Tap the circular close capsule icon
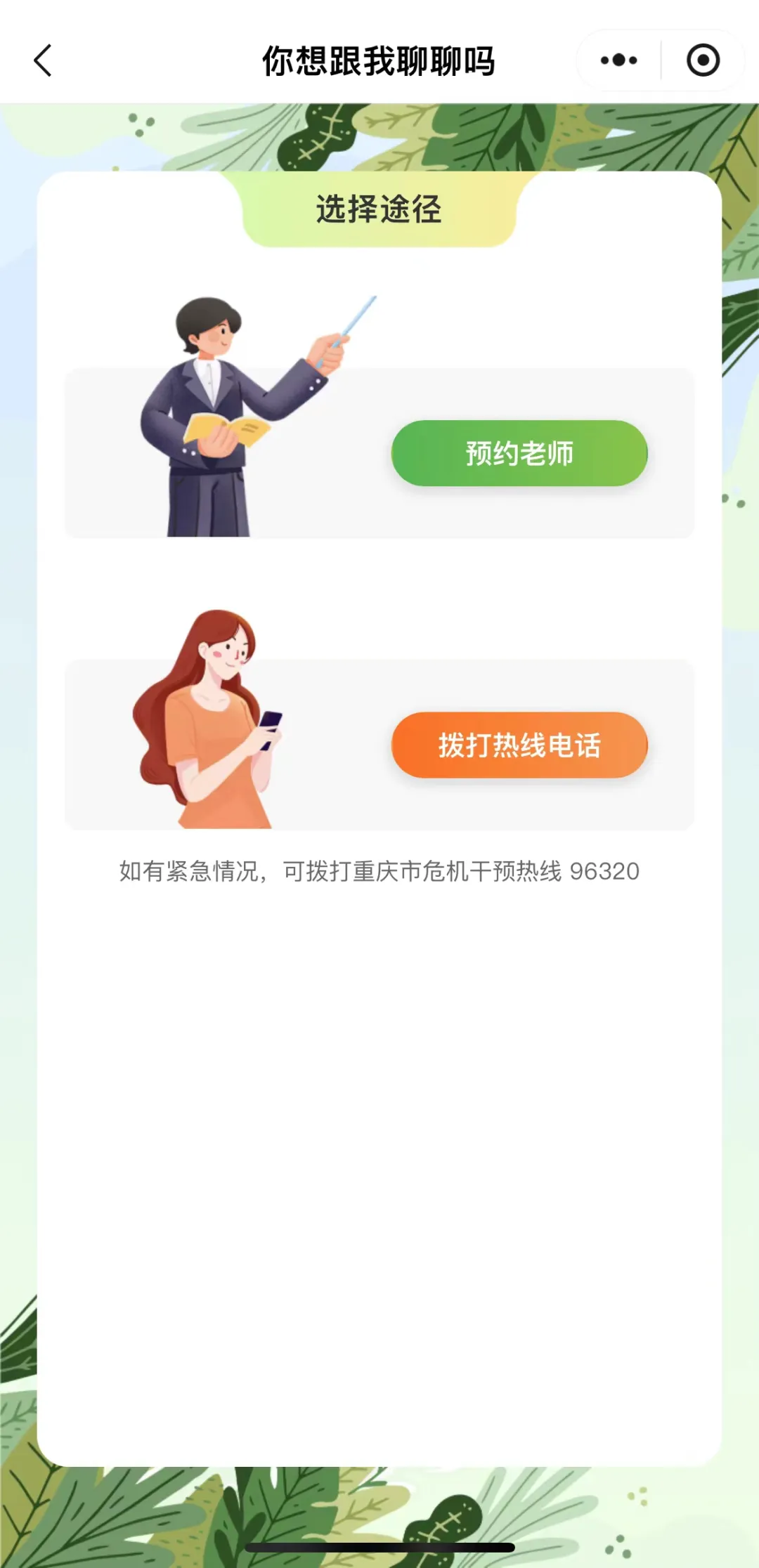Screen dimensions: 759x1568 [x=702, y=61]
